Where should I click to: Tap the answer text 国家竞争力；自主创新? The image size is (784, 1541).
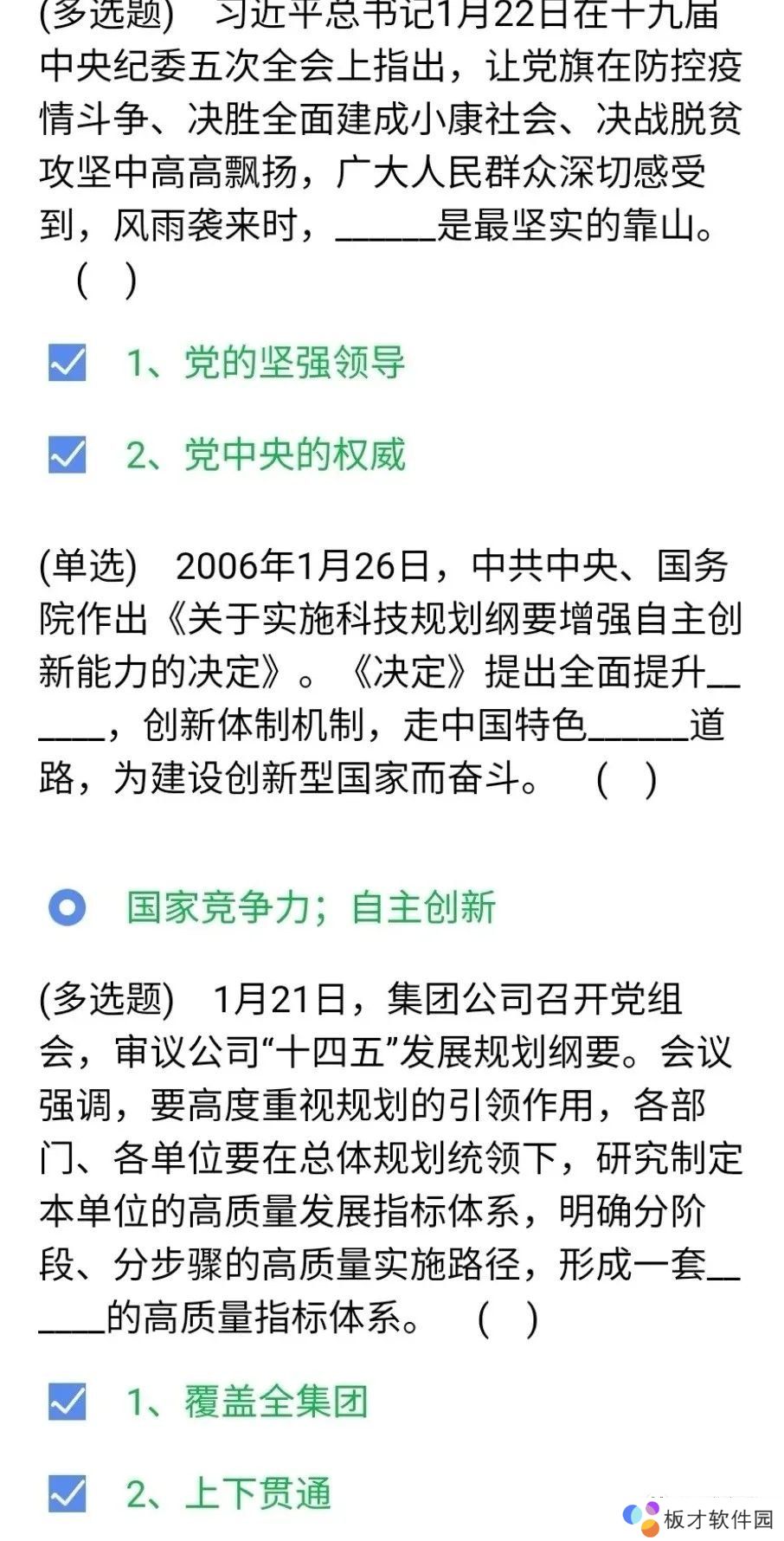tap(313, 908)
